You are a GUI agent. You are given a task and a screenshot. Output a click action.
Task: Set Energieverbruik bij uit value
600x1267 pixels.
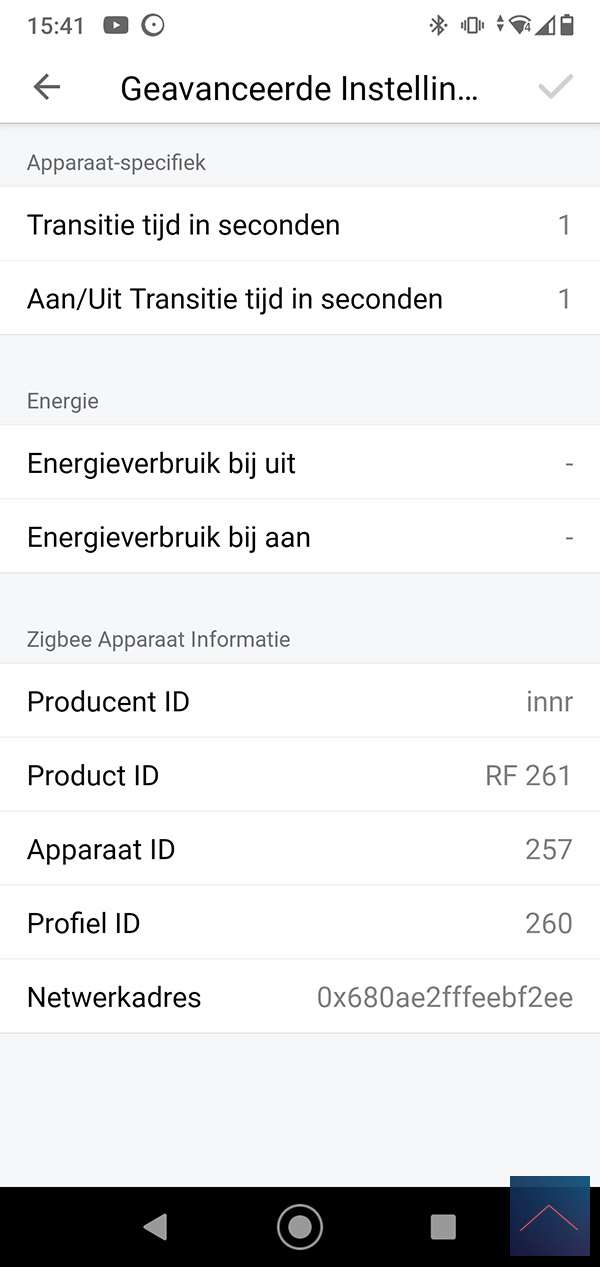point(300,464)
